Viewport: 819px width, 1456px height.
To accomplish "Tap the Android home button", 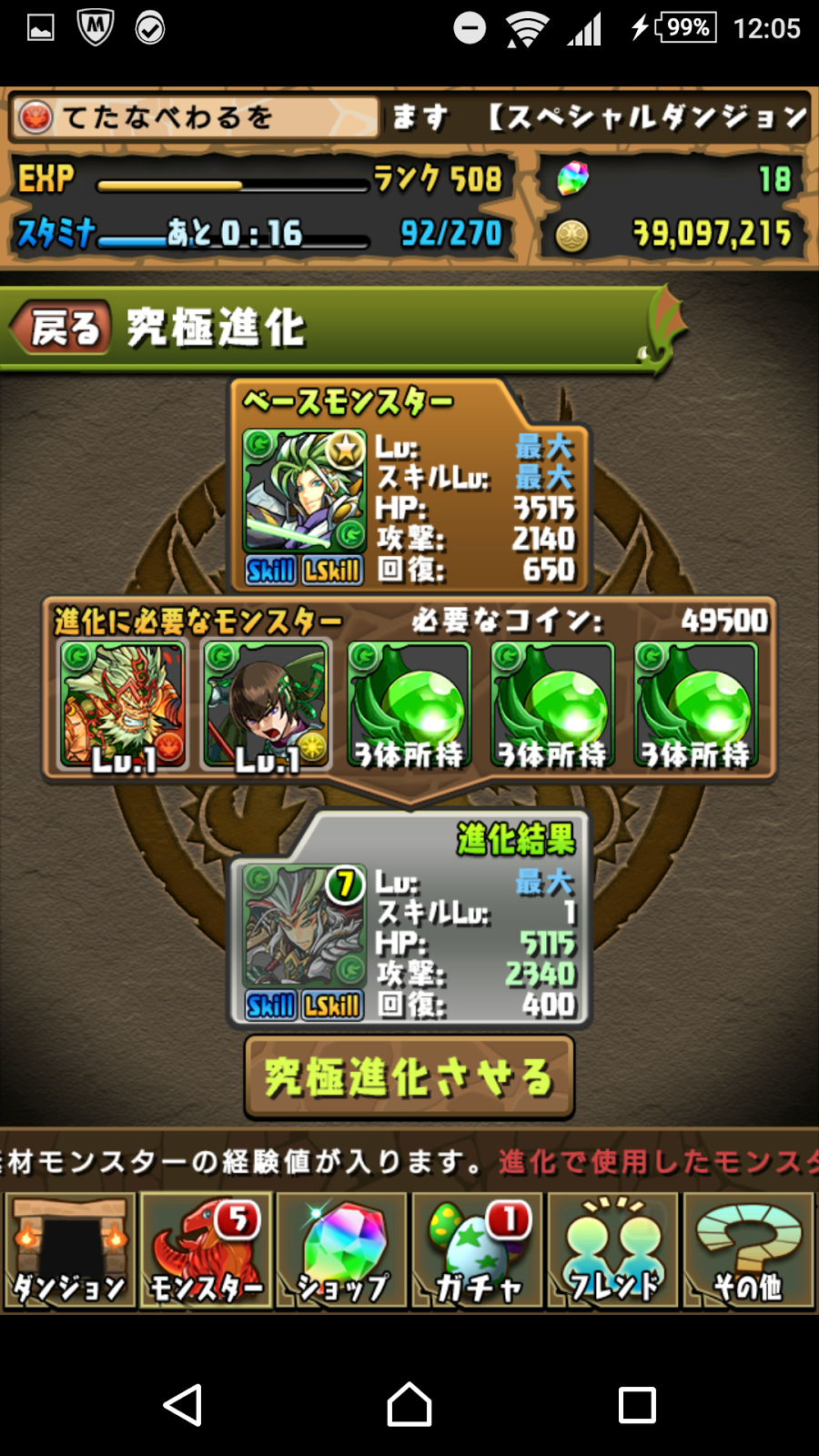I will pyautogui.click(x=409, y=1405).
